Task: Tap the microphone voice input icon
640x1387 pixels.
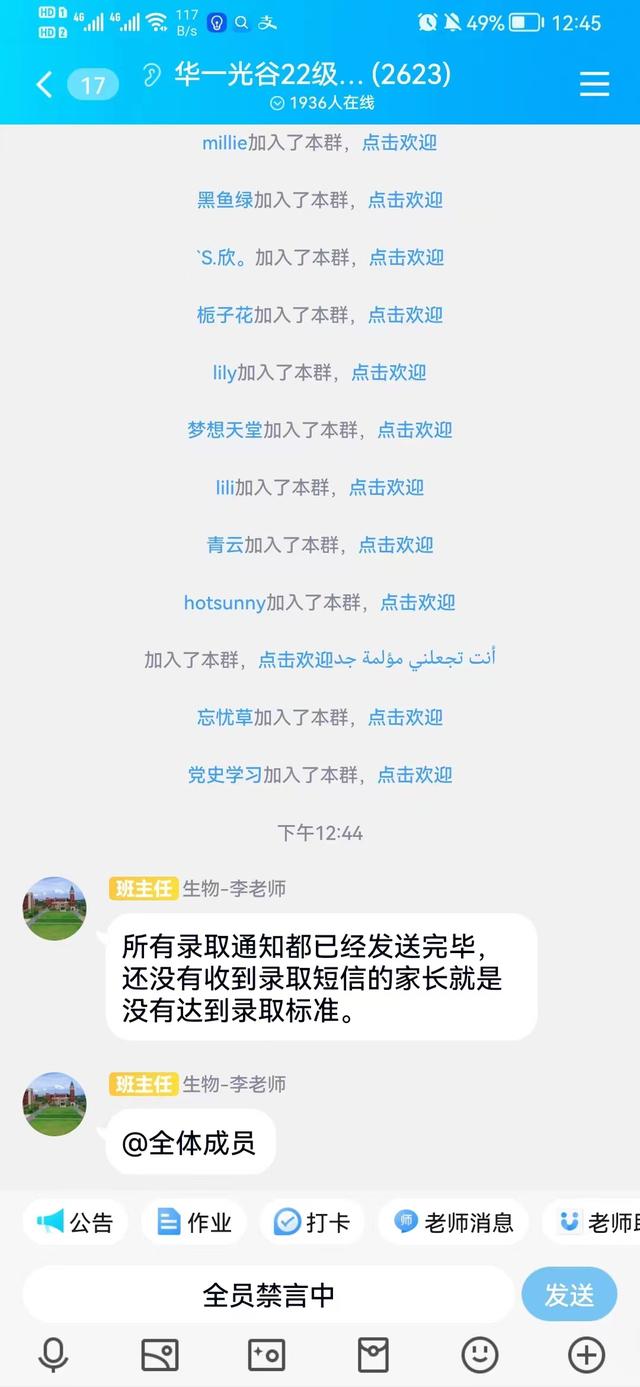Action: pos(53,1355)
